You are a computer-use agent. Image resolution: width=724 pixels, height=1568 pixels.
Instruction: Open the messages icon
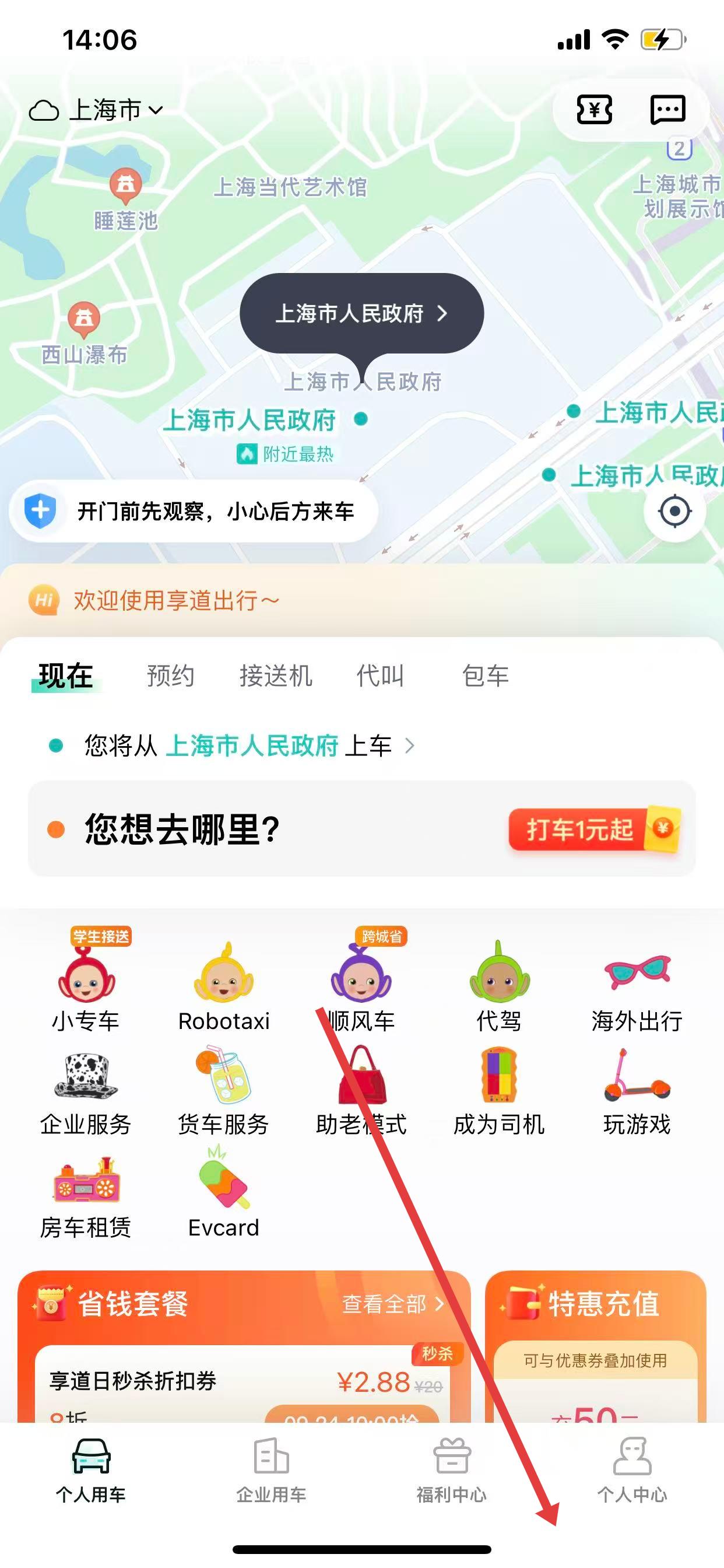coord(667,110)
